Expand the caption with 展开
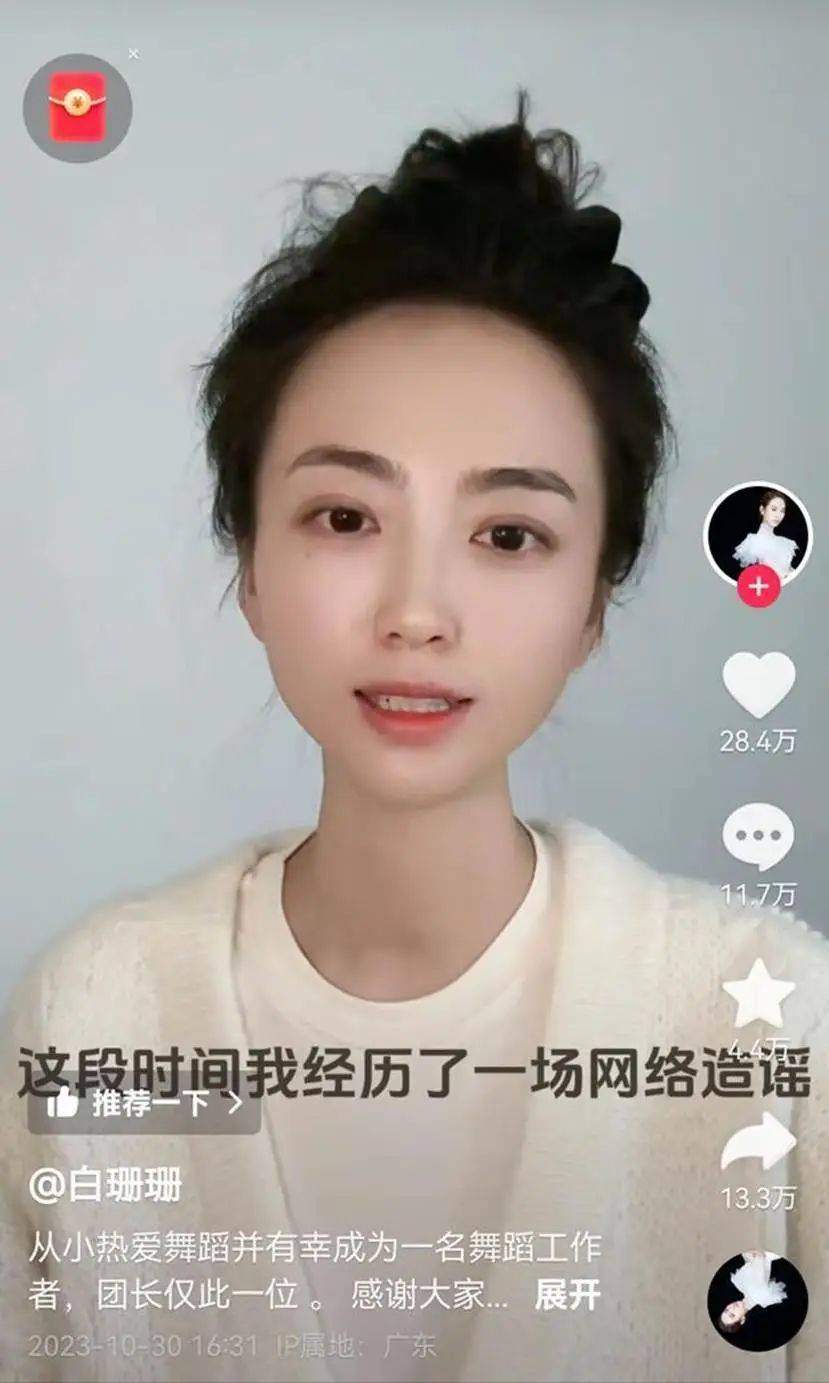This screenshot has width=829, height=1383. pos(567,1296)
